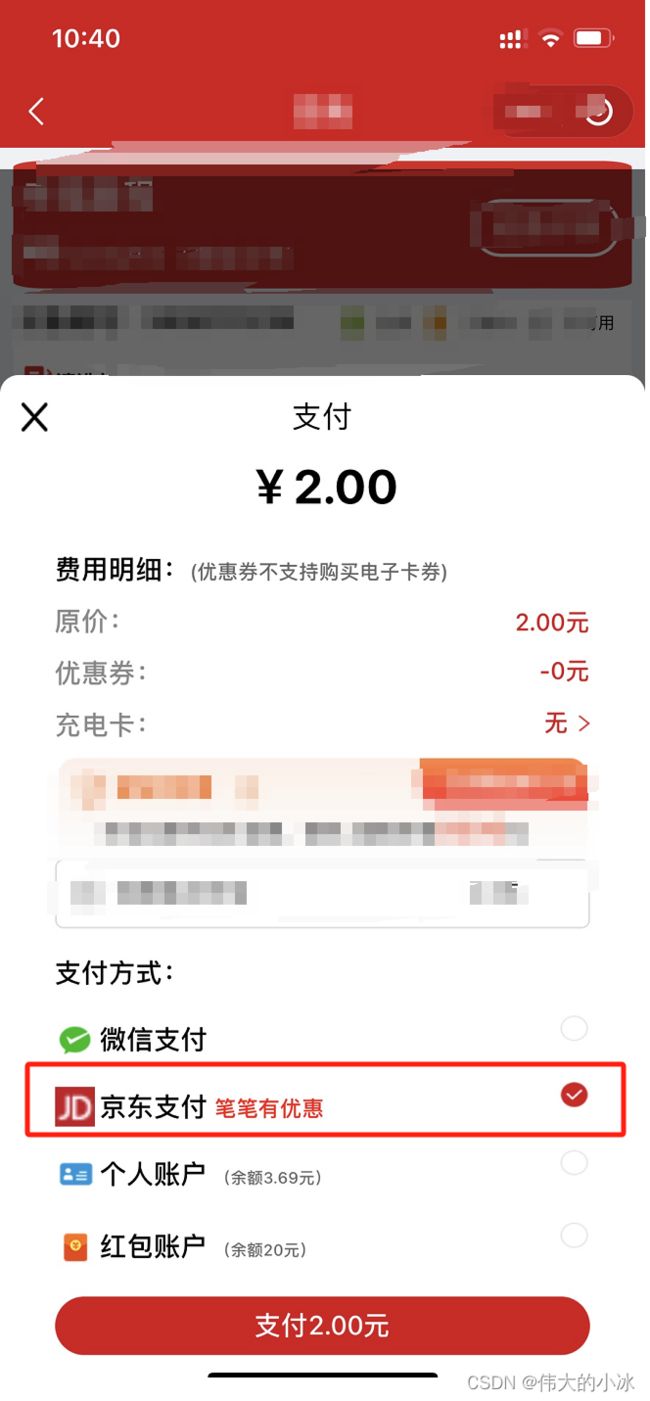Open the 充电卡 selection row

(x=322, y=723)
